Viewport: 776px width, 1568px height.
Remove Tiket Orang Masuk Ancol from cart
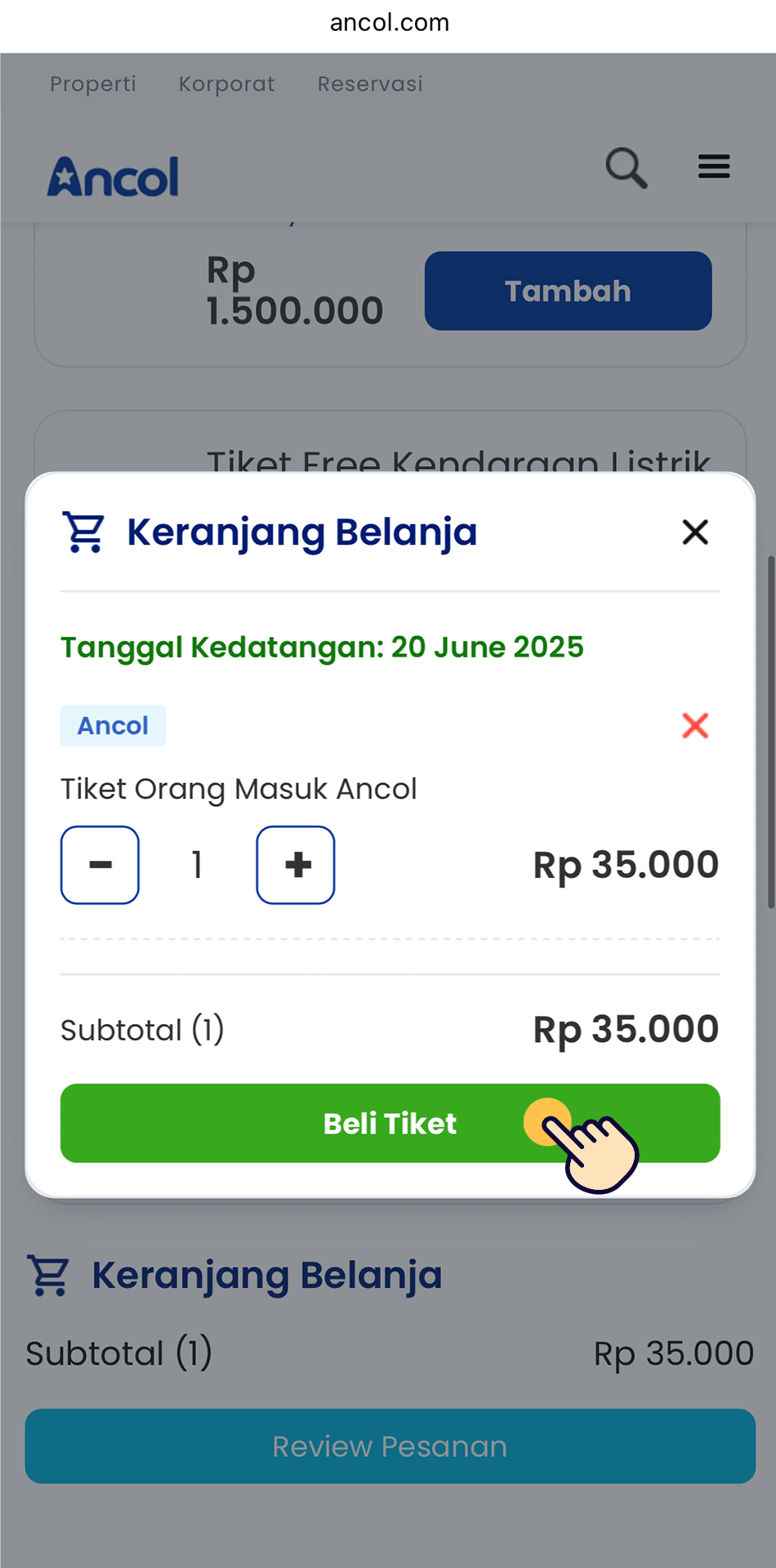pos(694,725)
